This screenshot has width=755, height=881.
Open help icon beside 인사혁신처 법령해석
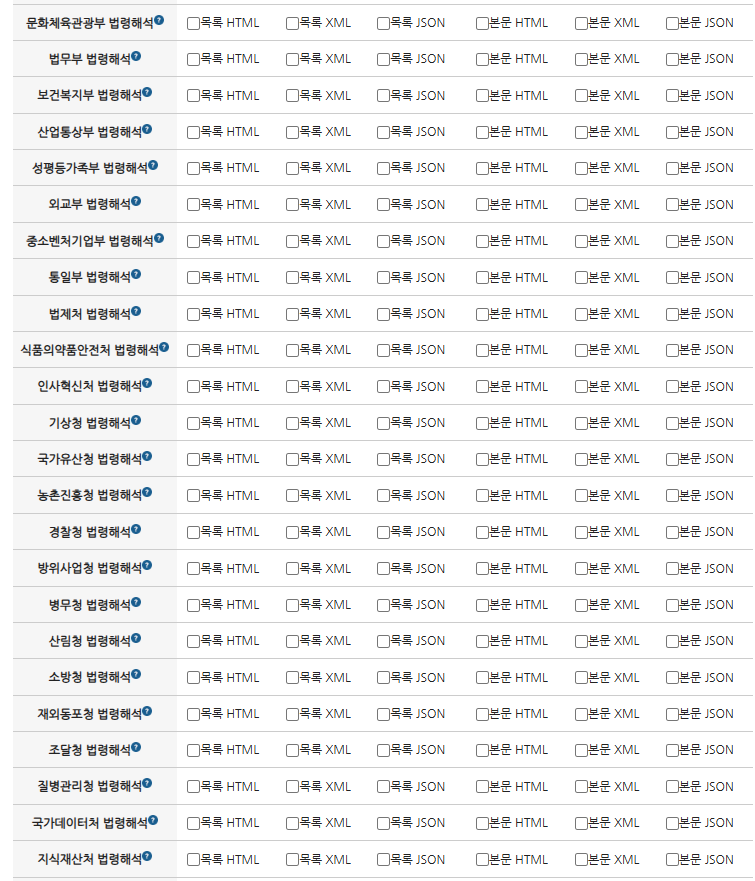(147, 384)
